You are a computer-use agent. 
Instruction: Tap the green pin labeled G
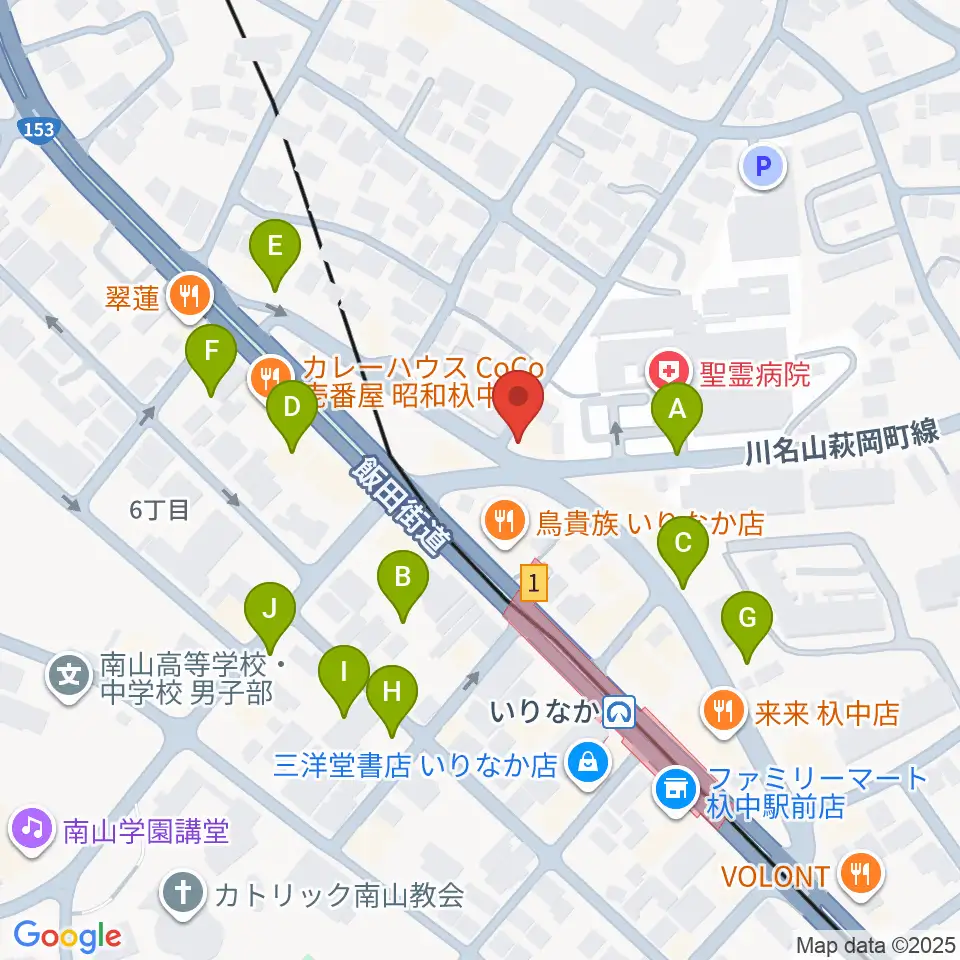click(x=747, y=620)
